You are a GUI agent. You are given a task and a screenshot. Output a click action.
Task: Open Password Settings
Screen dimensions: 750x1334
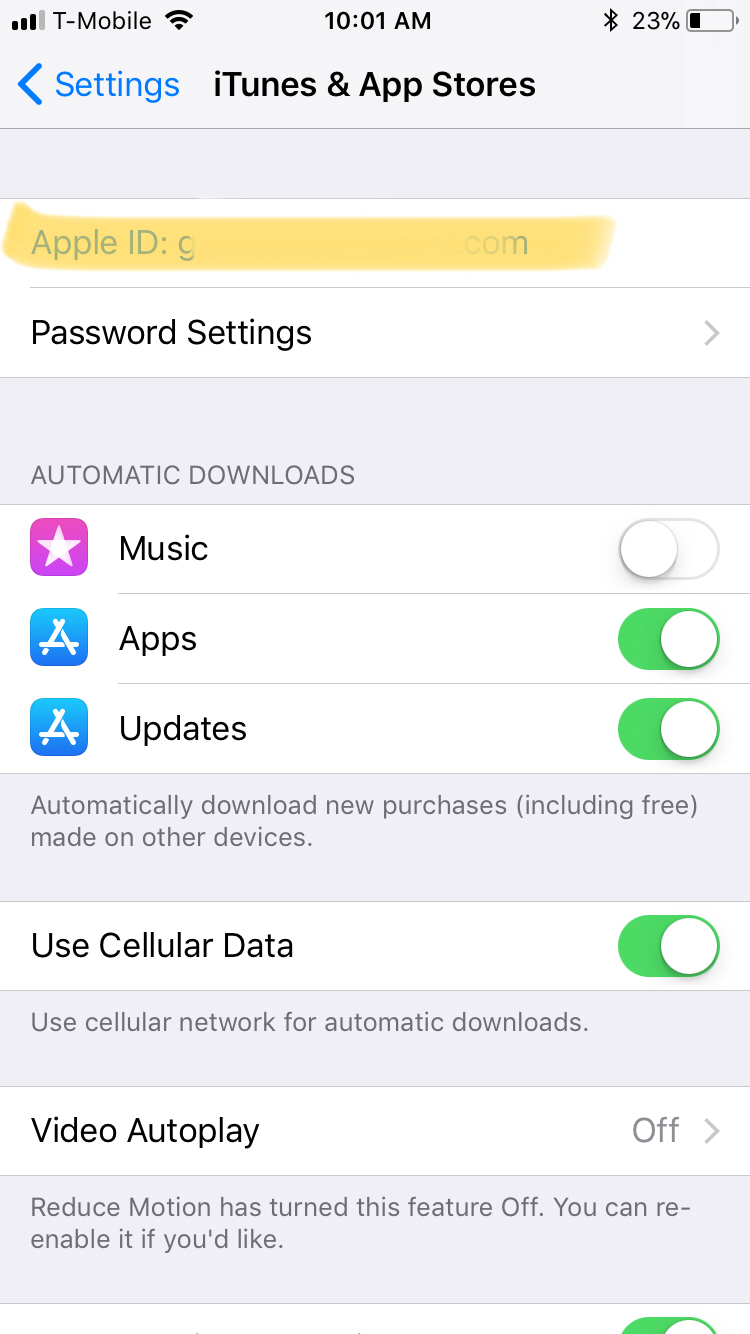[375, 333]
